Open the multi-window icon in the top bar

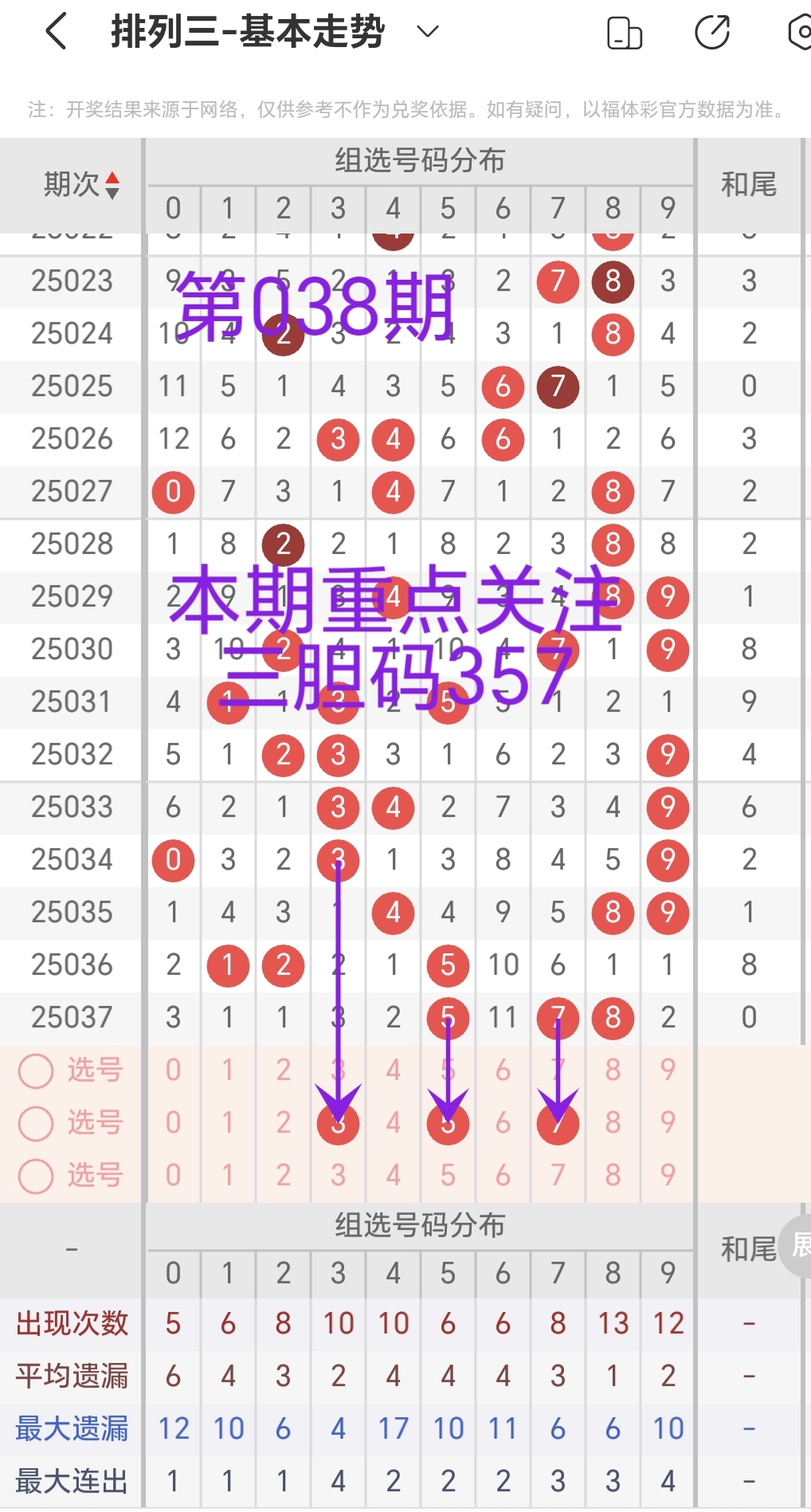[x=625, y=32]
